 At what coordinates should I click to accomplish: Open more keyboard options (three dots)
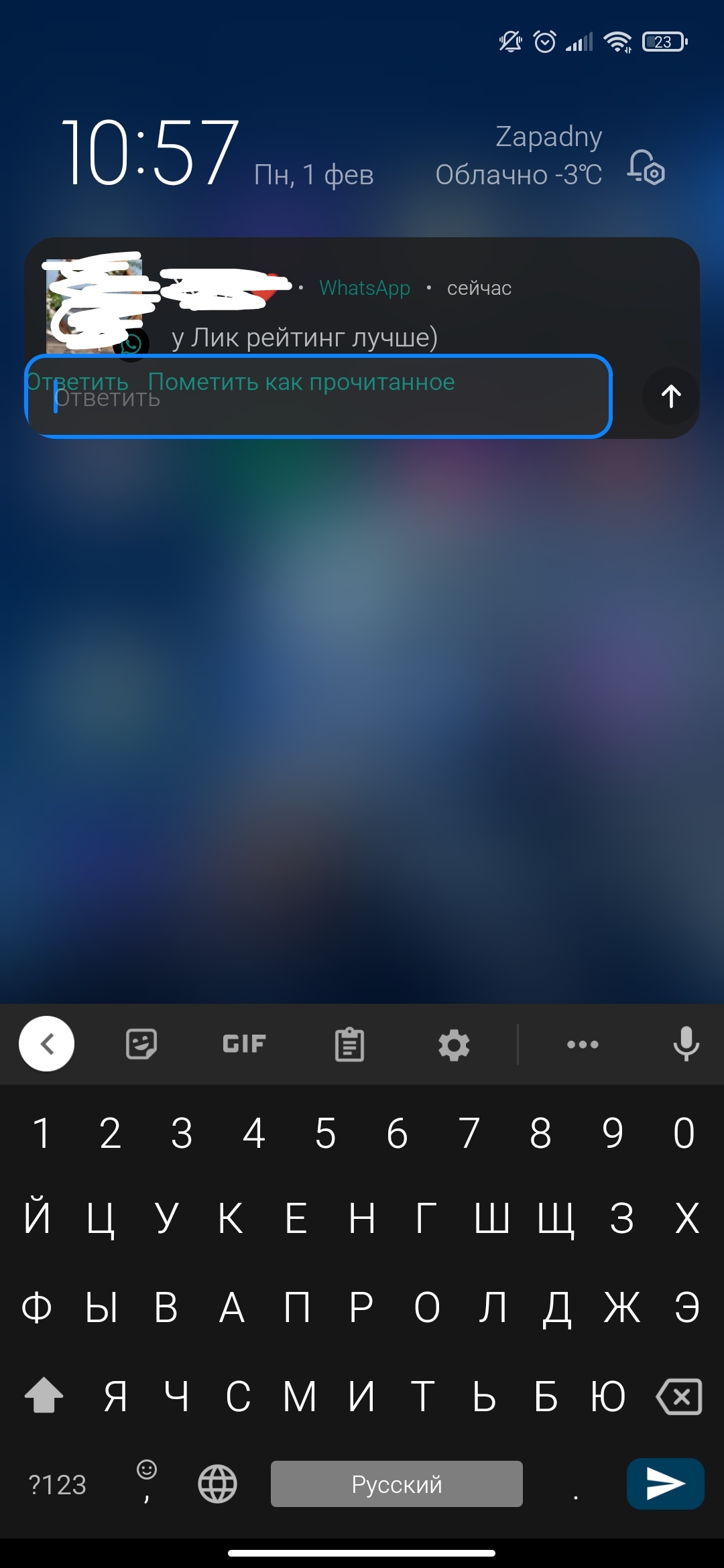[x=583, y=1044]
